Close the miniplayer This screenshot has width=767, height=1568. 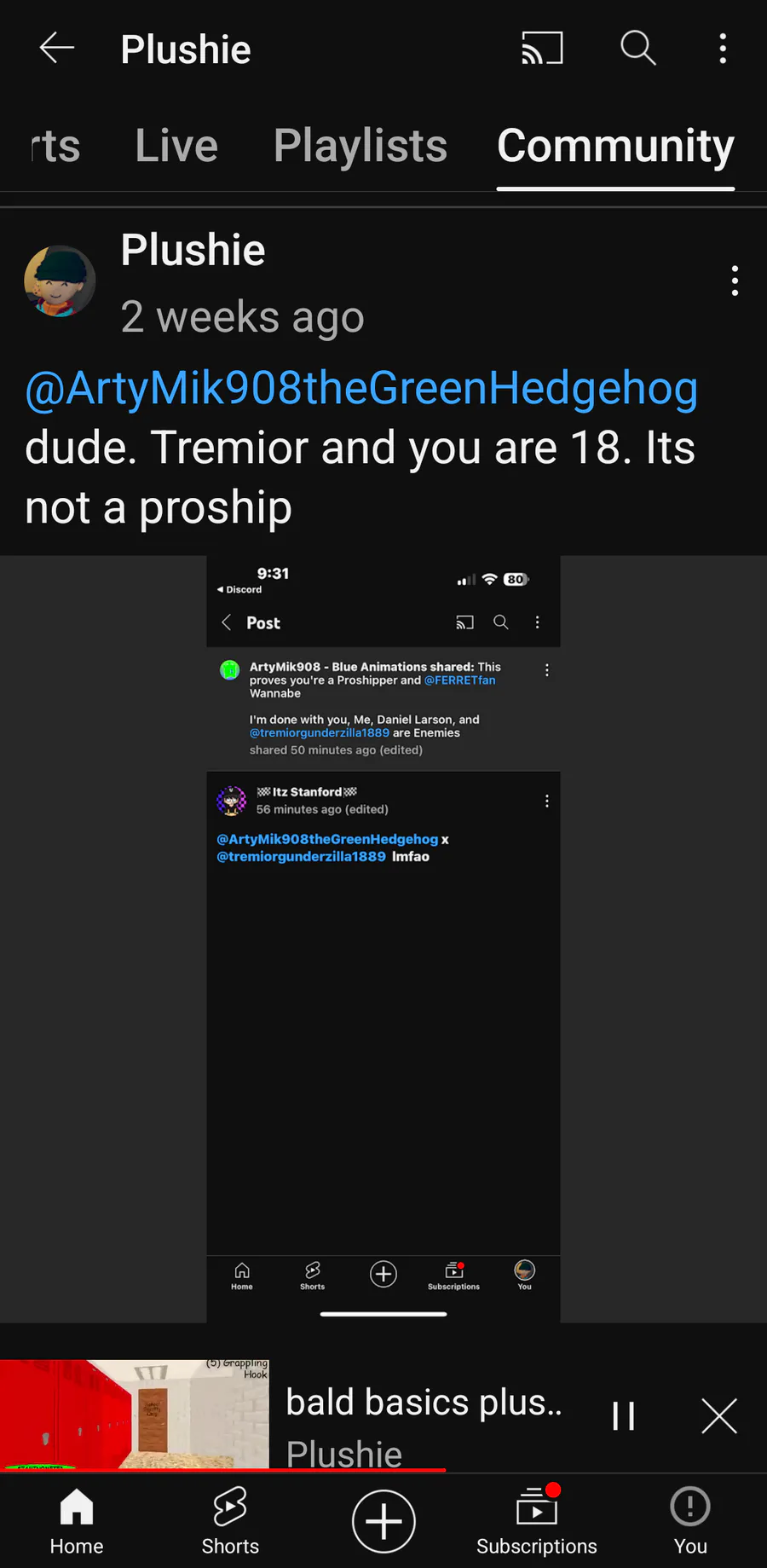pos(719,1416)
